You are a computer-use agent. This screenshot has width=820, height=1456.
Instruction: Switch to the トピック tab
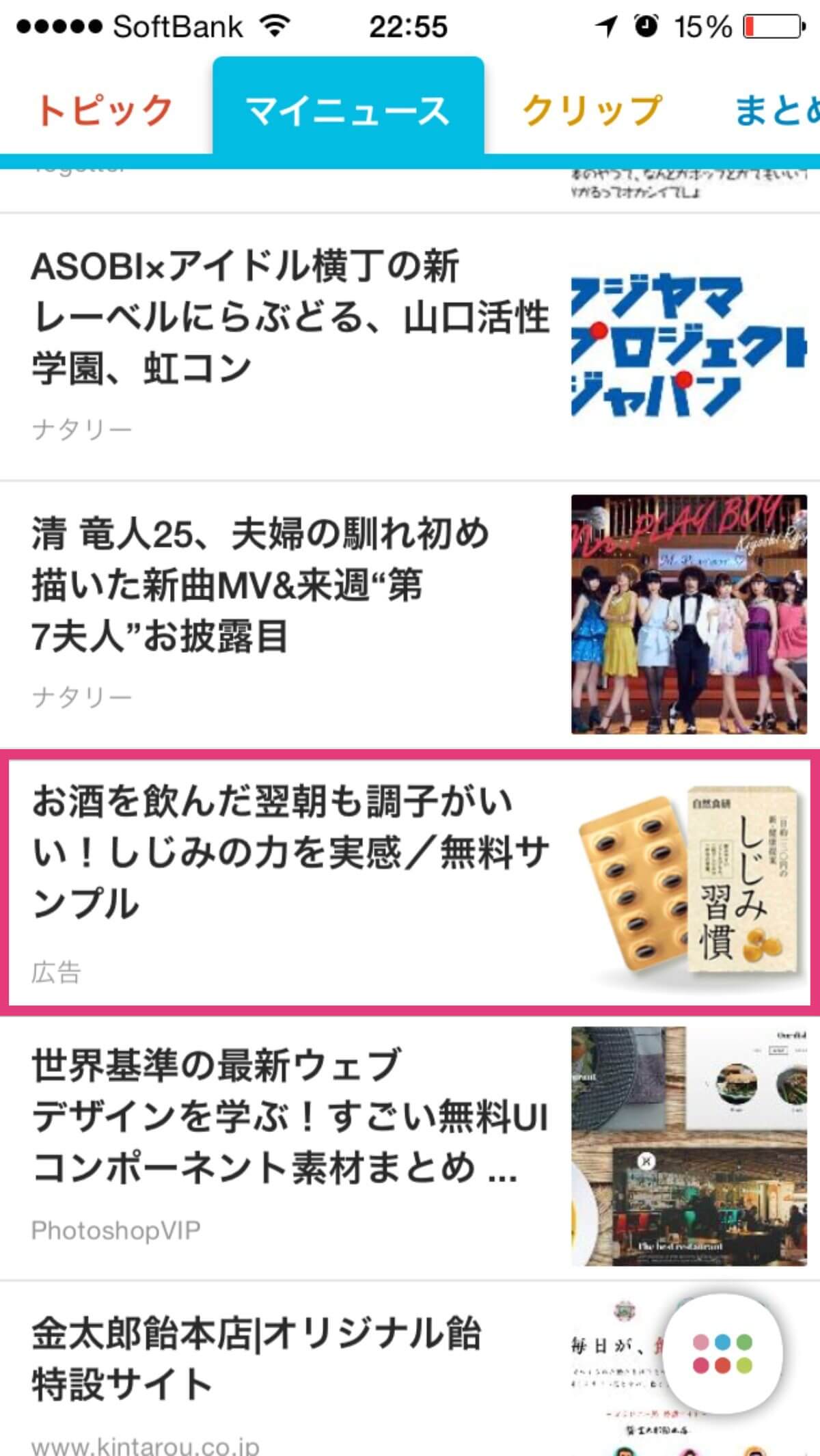105,109
